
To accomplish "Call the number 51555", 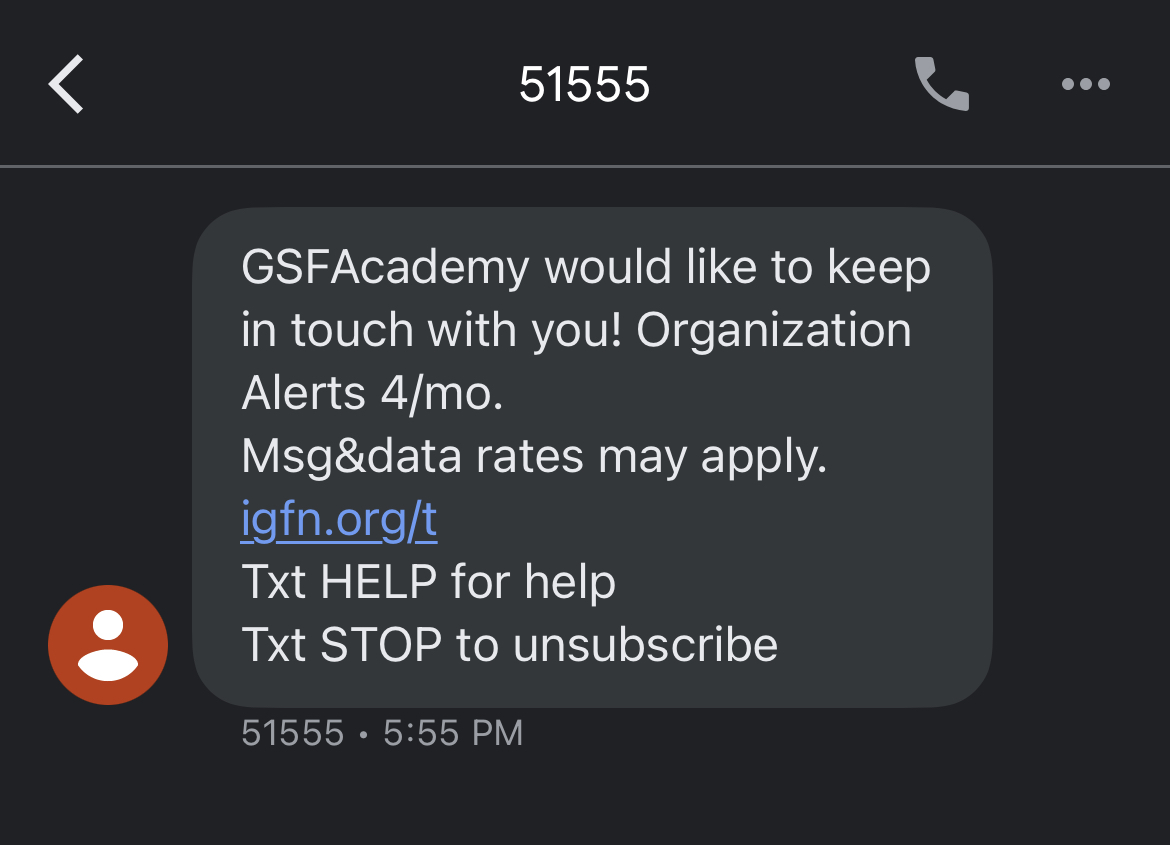I will click(x=941, y=84).
